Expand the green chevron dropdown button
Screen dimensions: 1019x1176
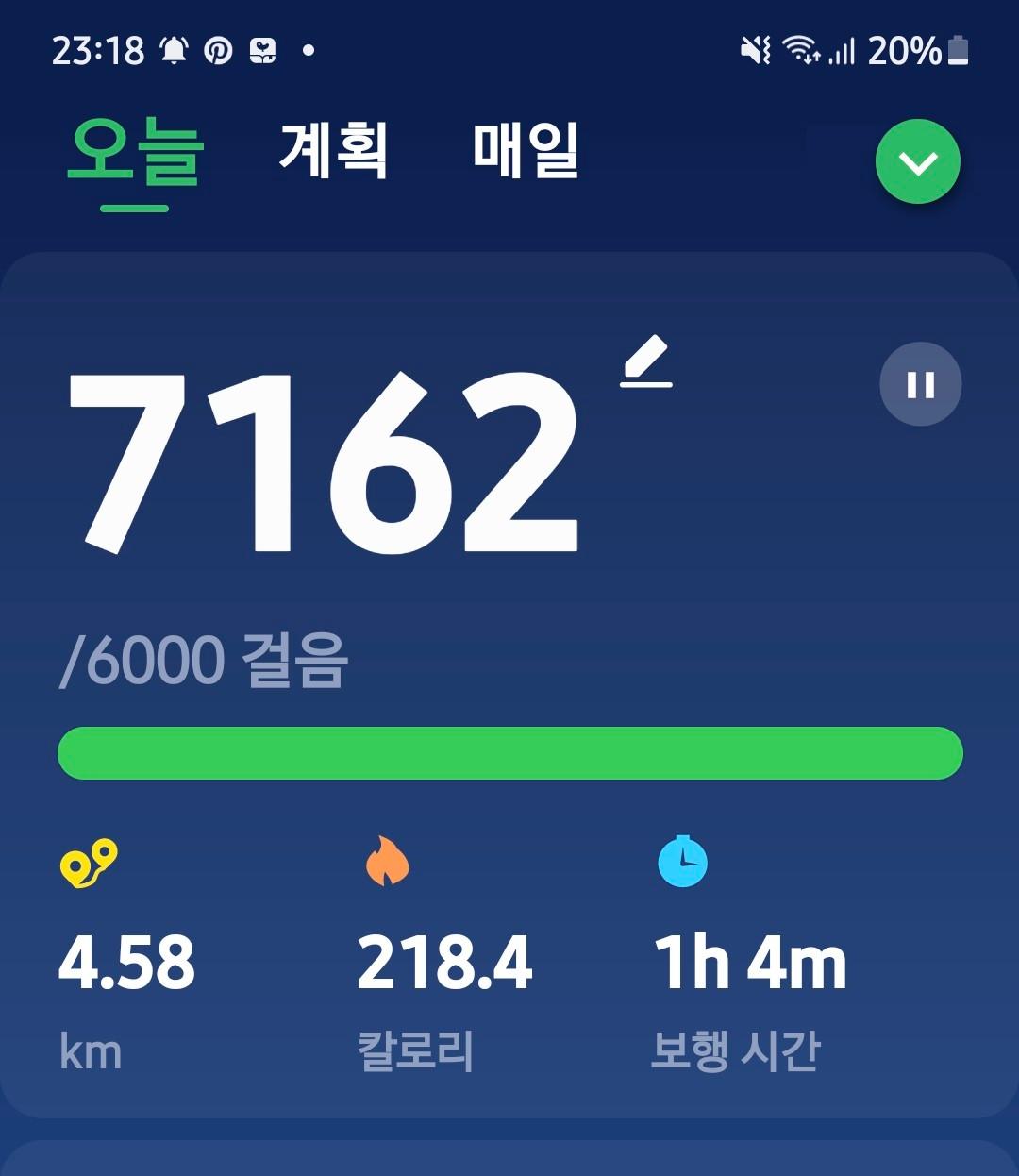[917, 162]
